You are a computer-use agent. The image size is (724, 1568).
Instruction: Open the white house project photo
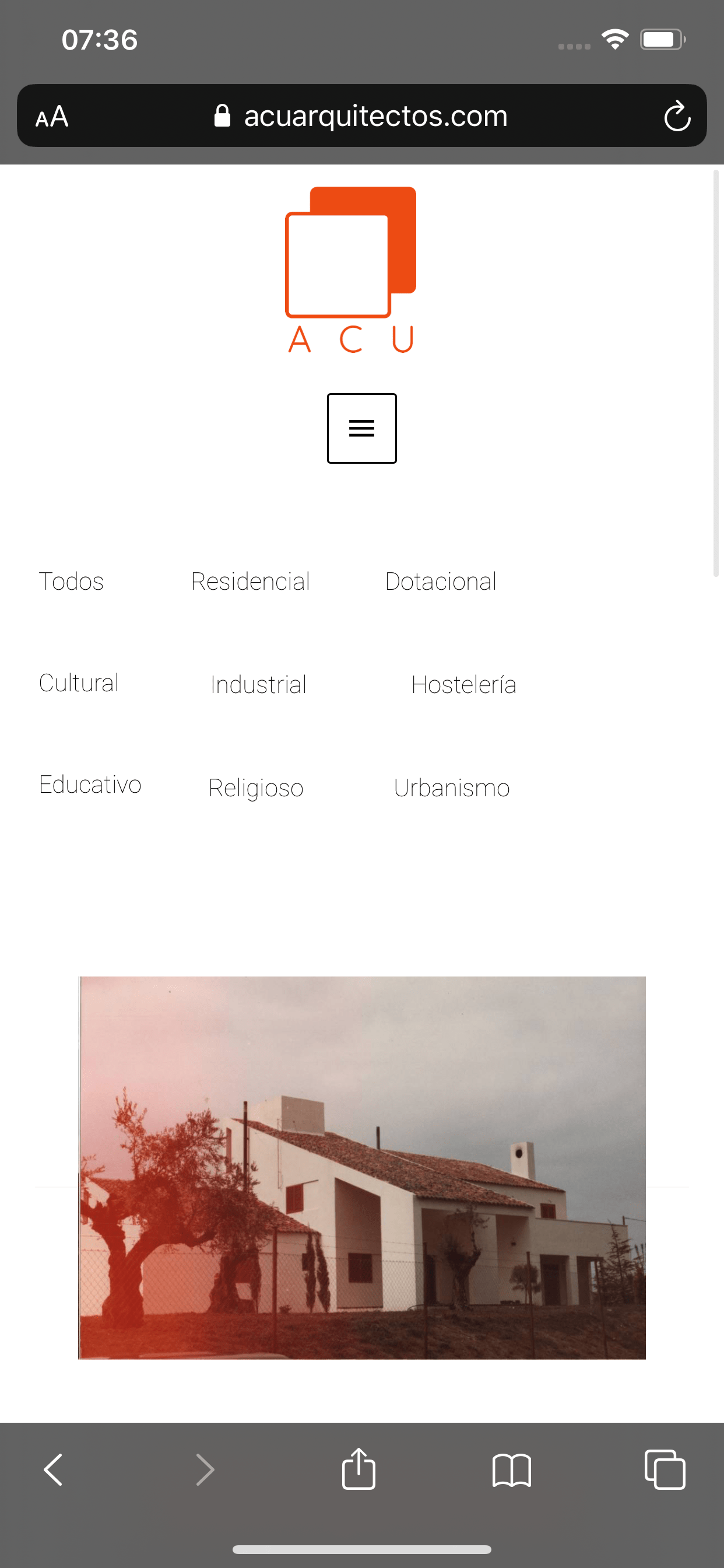362,1167
